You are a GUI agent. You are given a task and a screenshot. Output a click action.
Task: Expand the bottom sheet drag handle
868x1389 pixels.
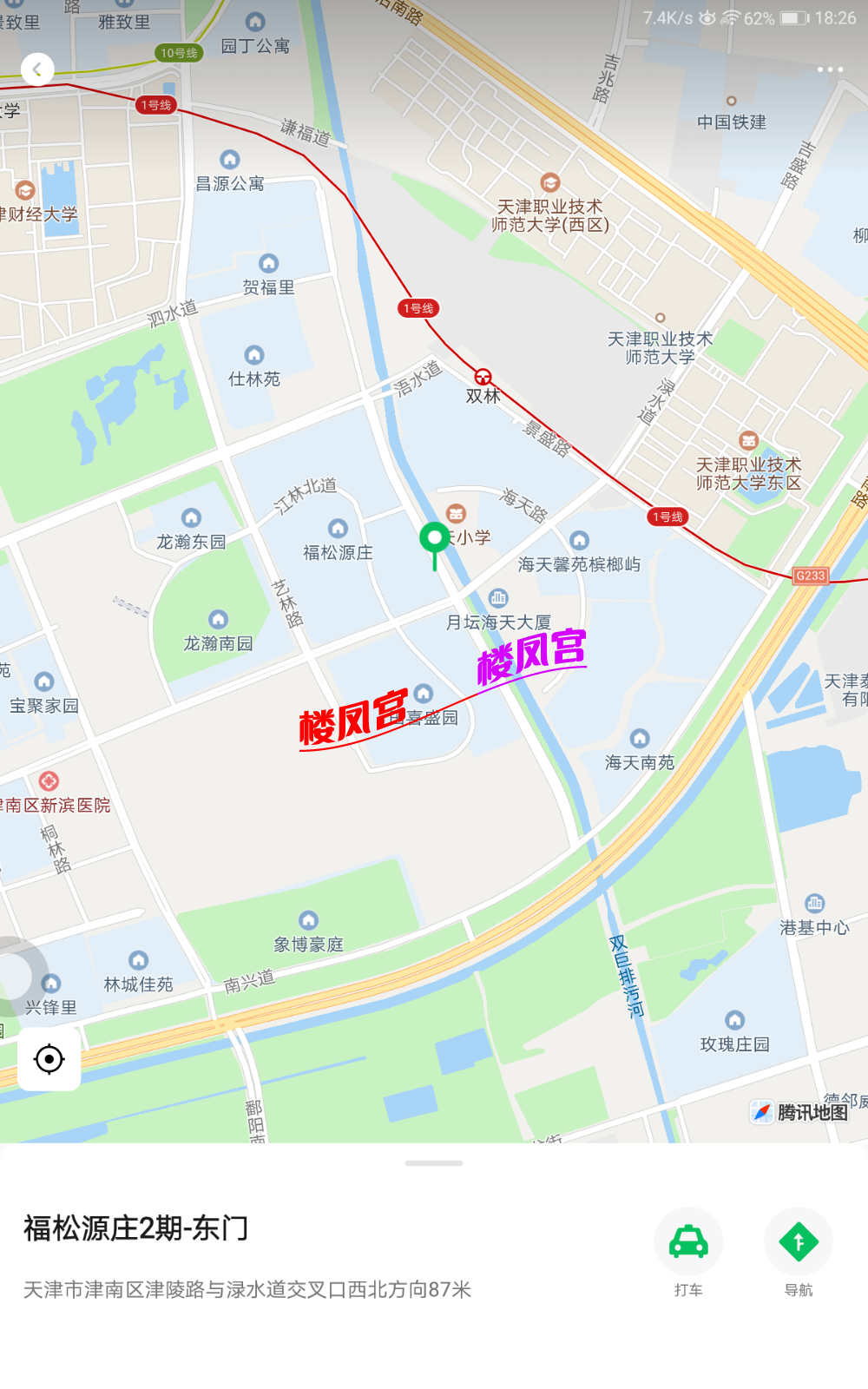(x=434, y=1162)
